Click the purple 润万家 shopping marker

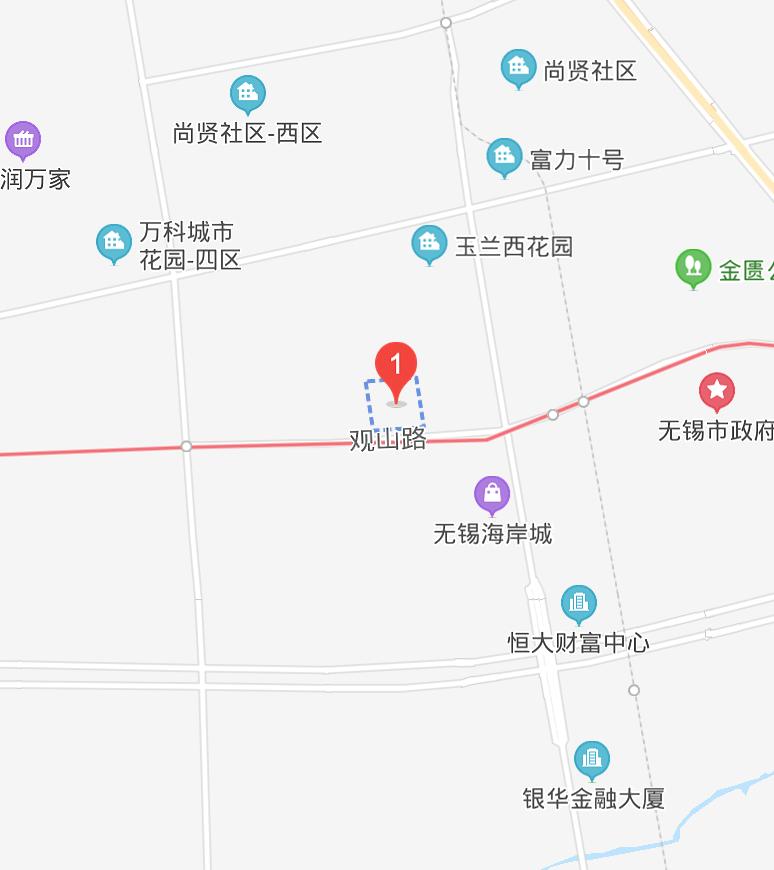coord(24,137)
